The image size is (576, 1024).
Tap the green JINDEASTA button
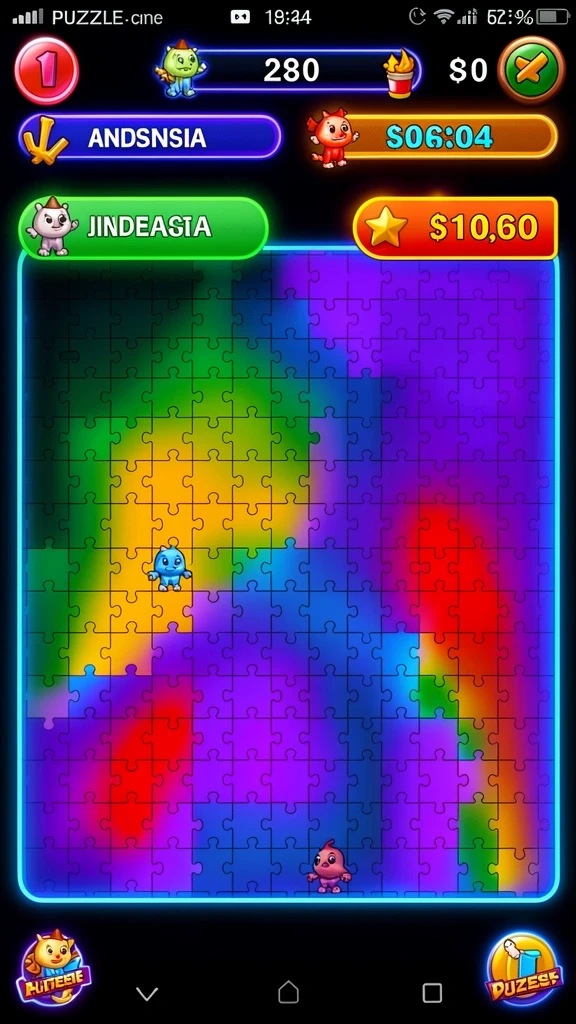144,227
